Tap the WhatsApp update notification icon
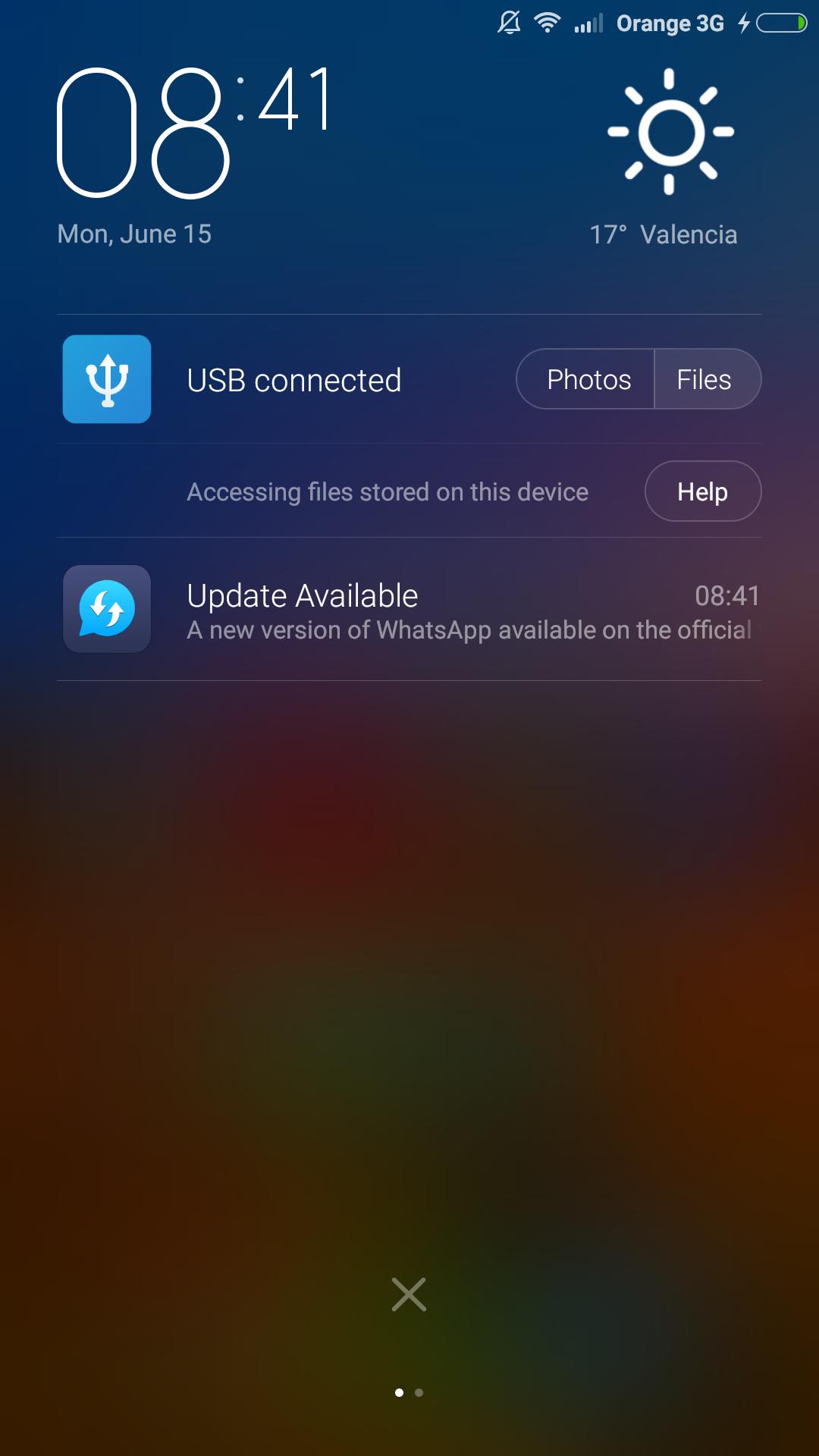 pos(106,610)
